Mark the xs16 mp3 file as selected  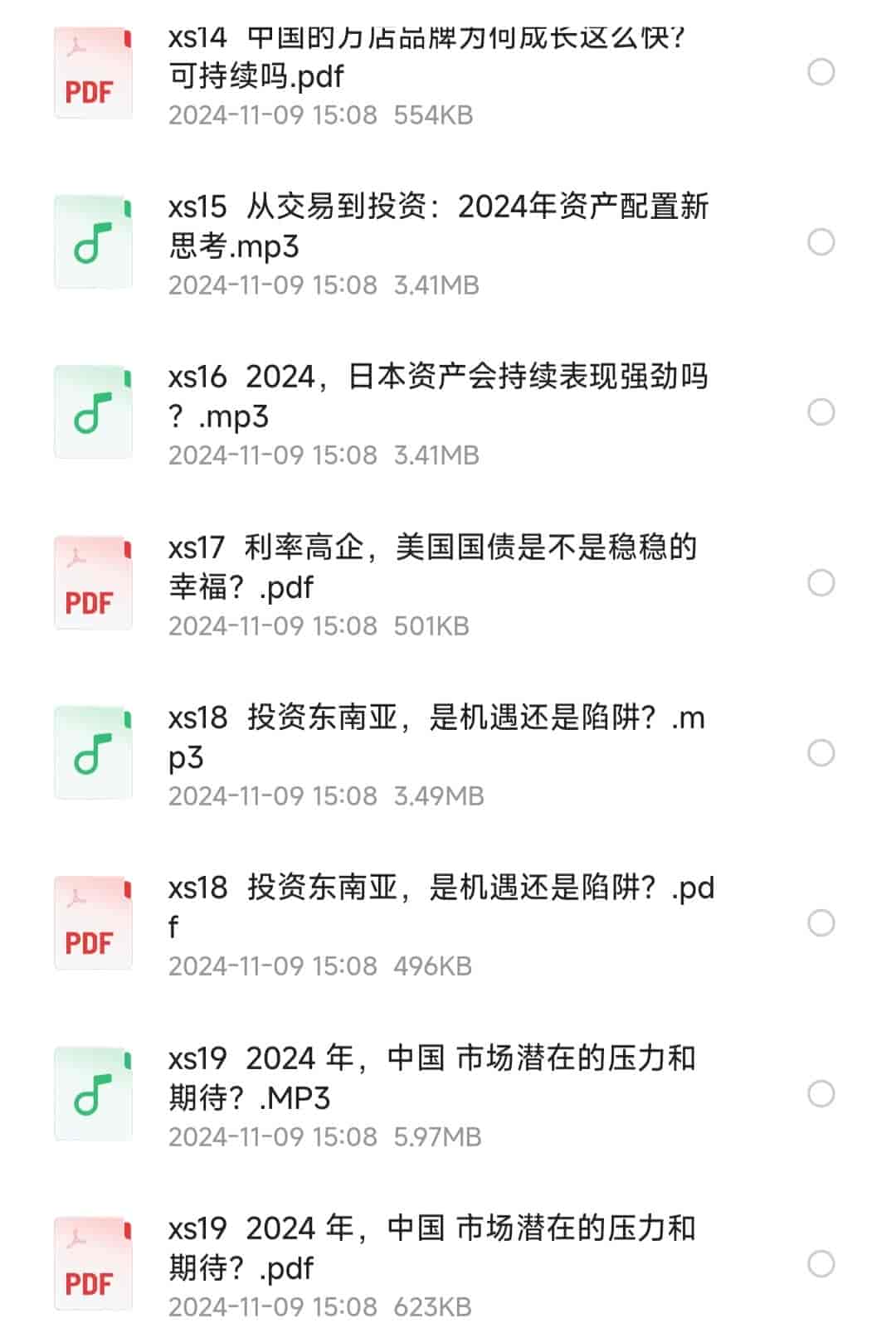821,412
